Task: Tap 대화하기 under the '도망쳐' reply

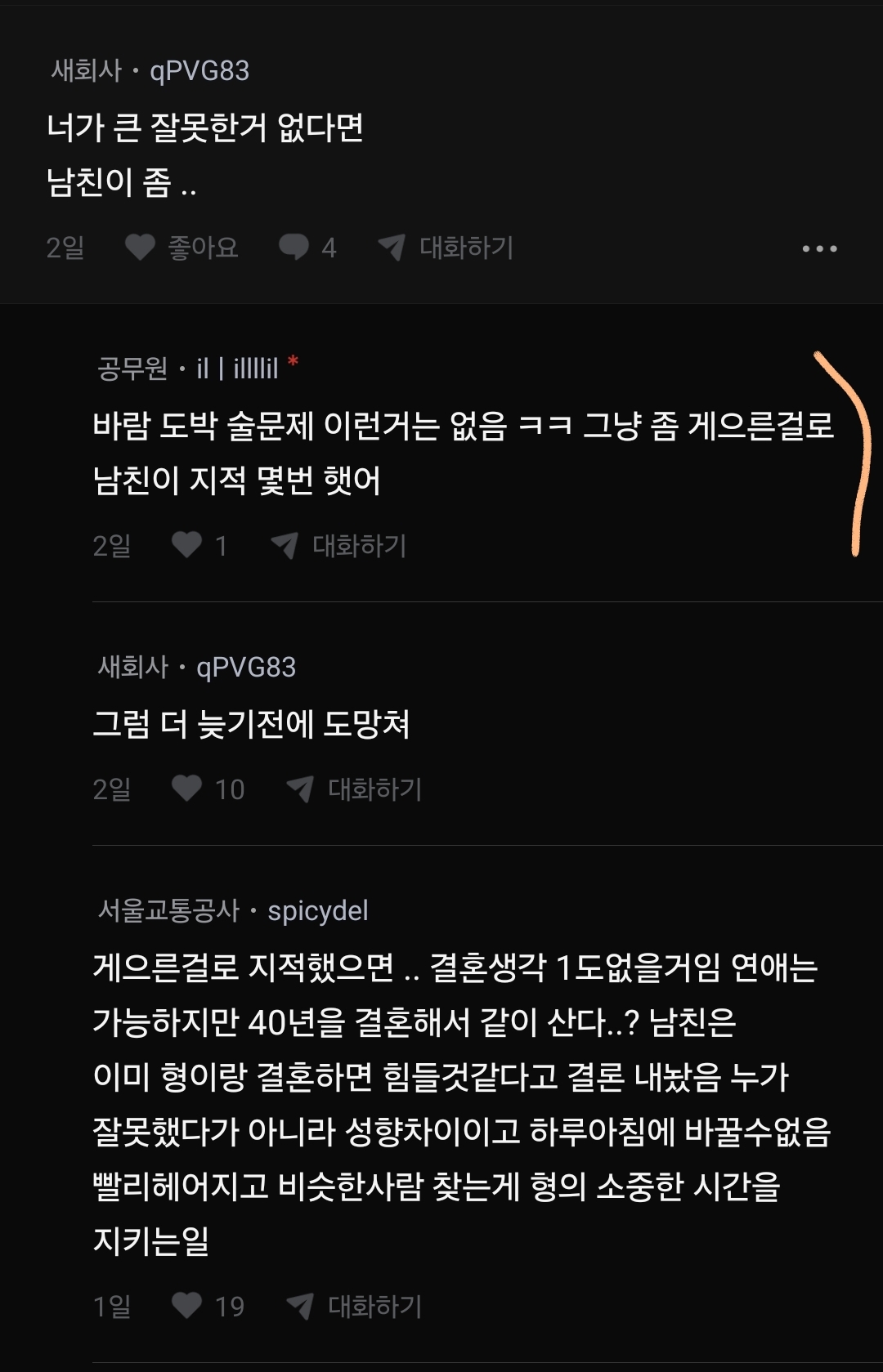Action: pyautogui.click(x=356, y=789)
